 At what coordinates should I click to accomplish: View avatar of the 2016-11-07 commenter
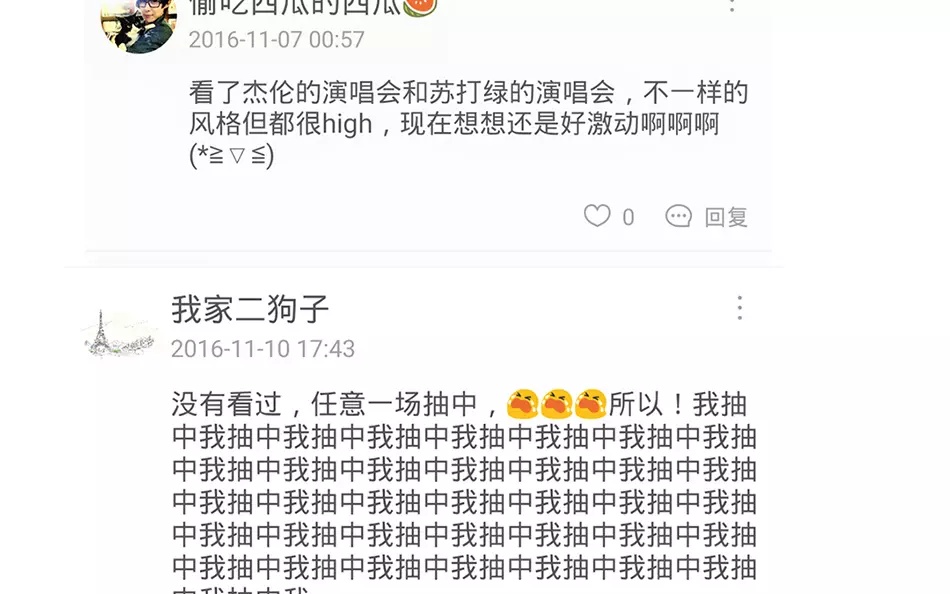139,24
